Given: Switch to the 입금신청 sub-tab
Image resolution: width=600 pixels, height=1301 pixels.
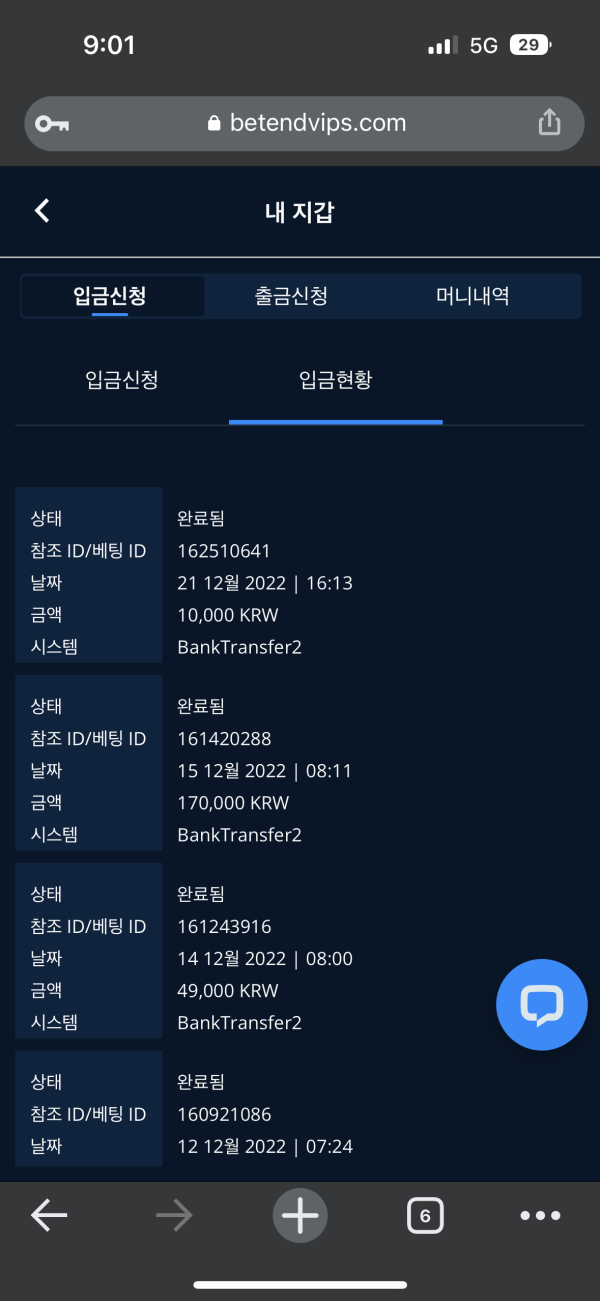Looking at the screenshot, I should tap(122, 381).
